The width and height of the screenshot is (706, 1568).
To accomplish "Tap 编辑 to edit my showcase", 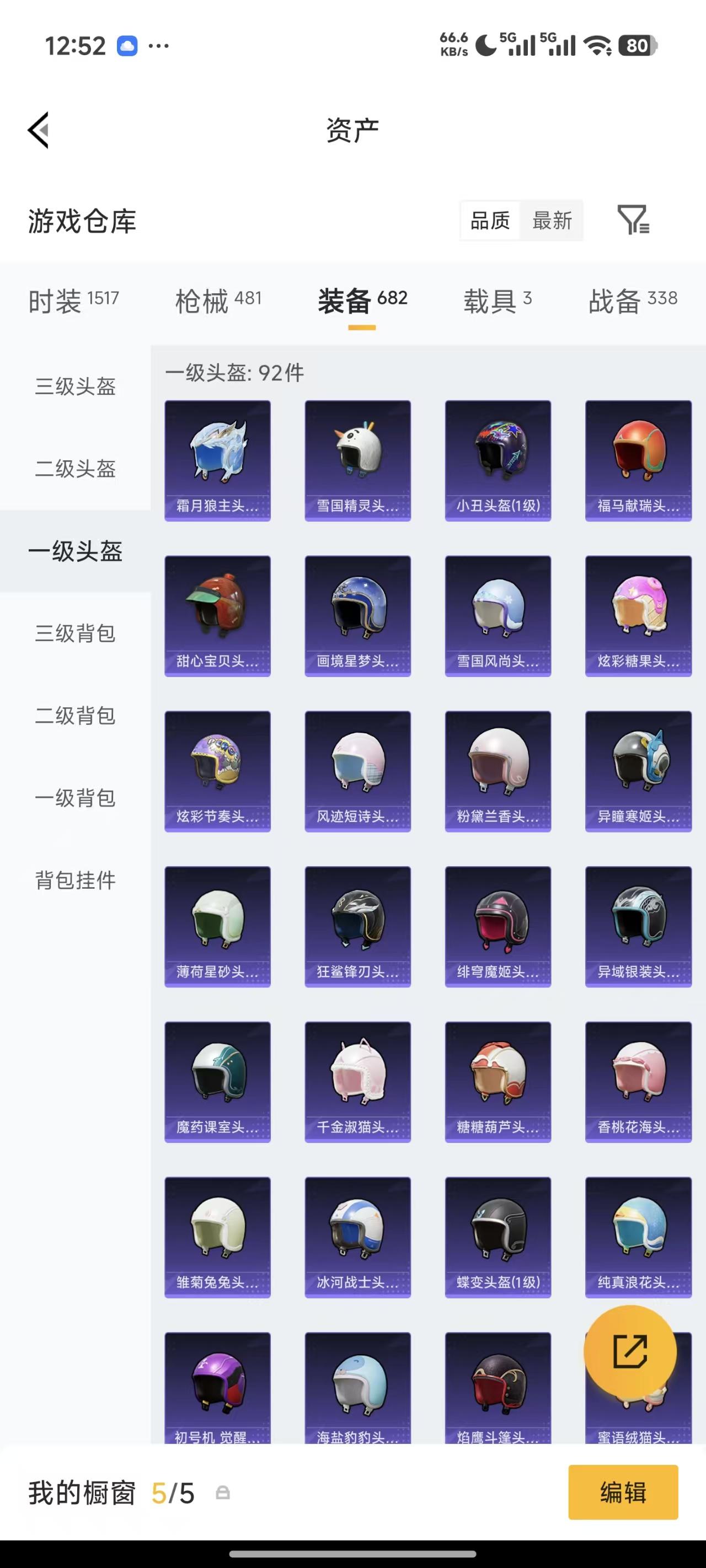I will (623, 1492).
